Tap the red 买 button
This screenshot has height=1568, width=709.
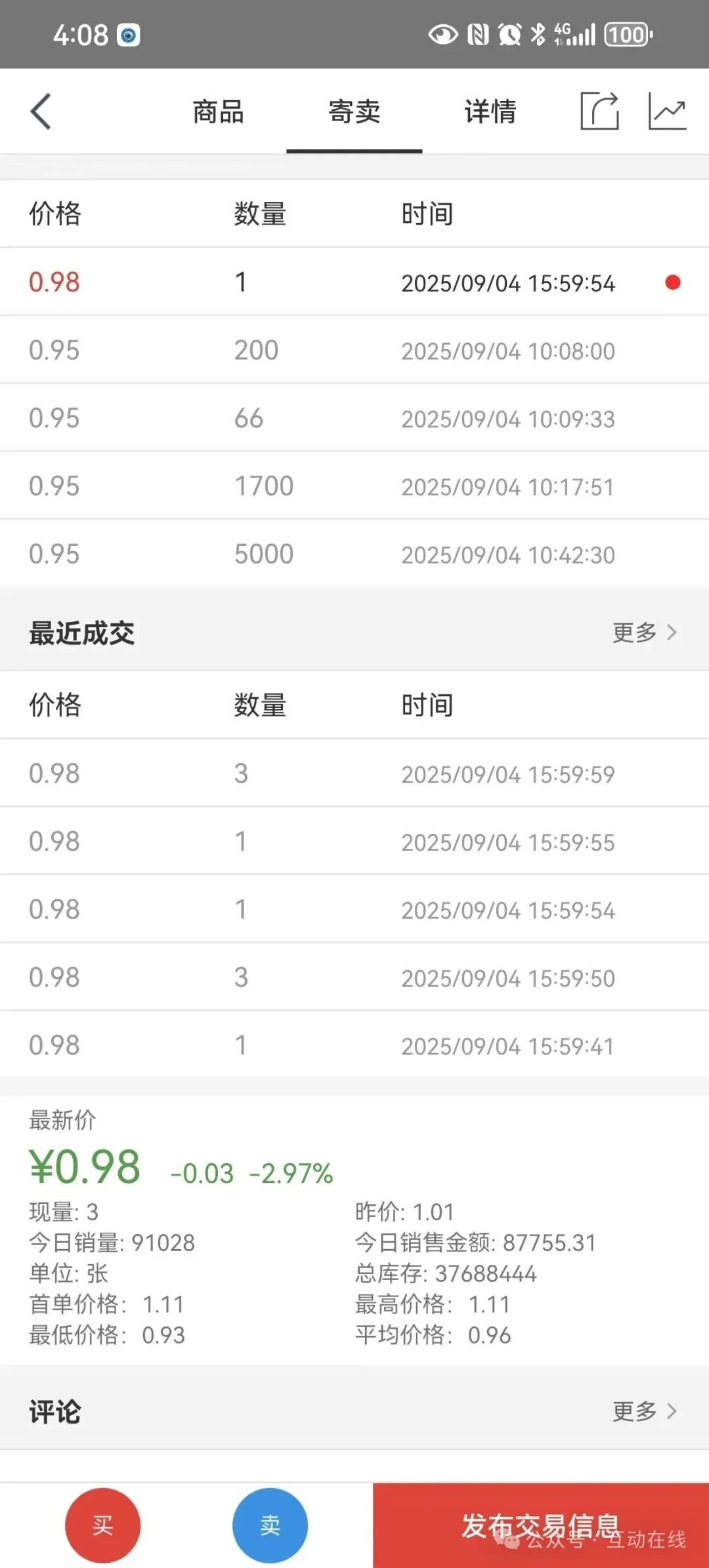pyautogui.click(x=103, y=1525)
